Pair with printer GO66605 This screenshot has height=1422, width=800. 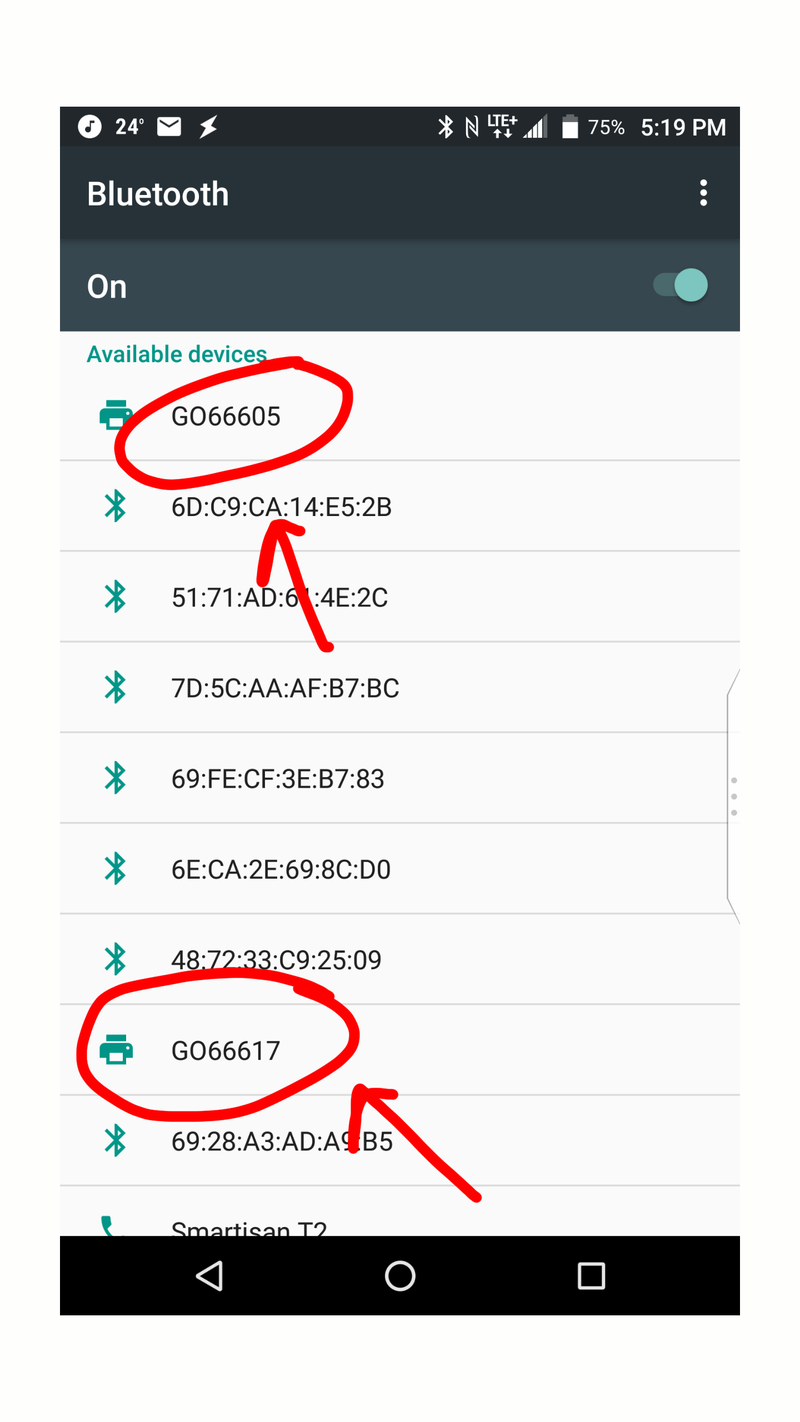coord(400,416)
